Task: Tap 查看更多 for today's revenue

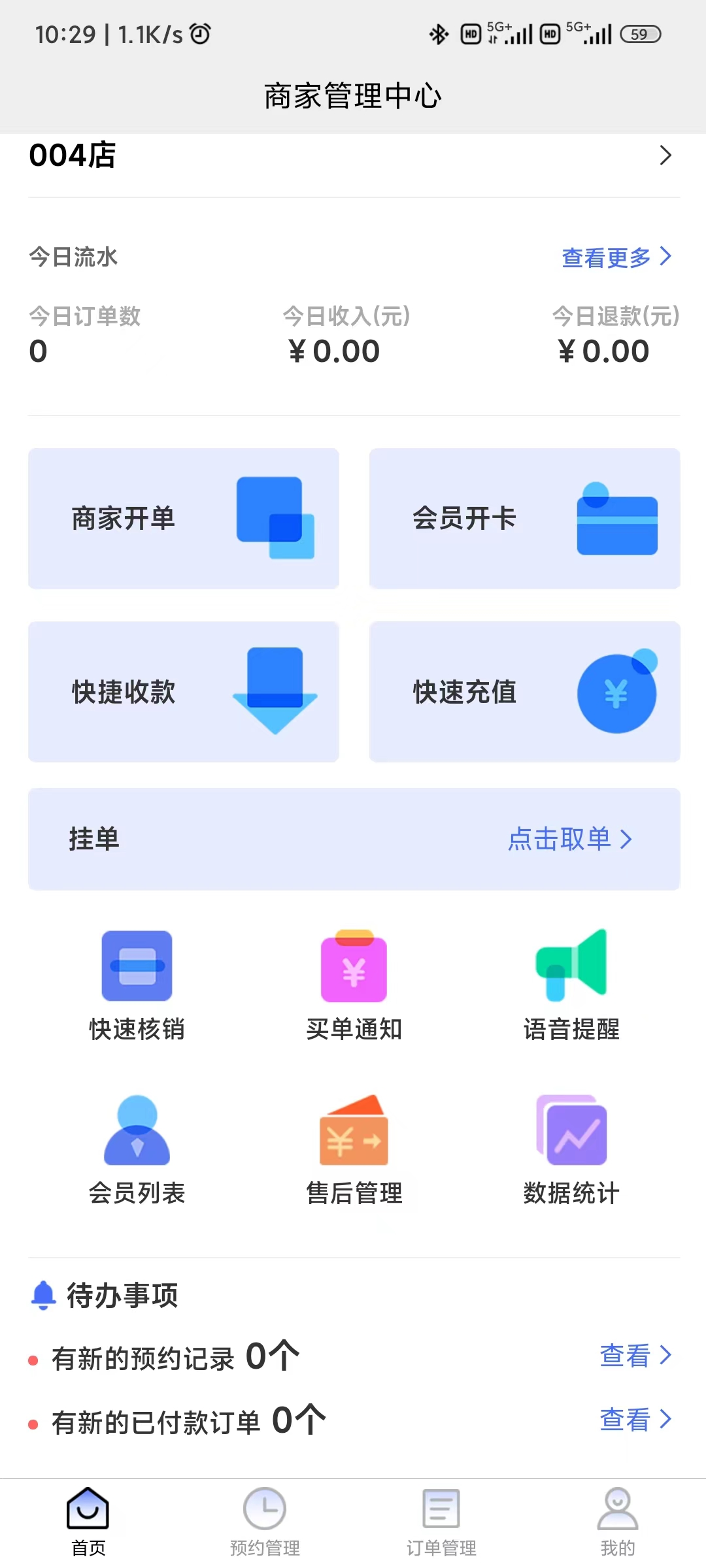Action: [x=616, y=257]
